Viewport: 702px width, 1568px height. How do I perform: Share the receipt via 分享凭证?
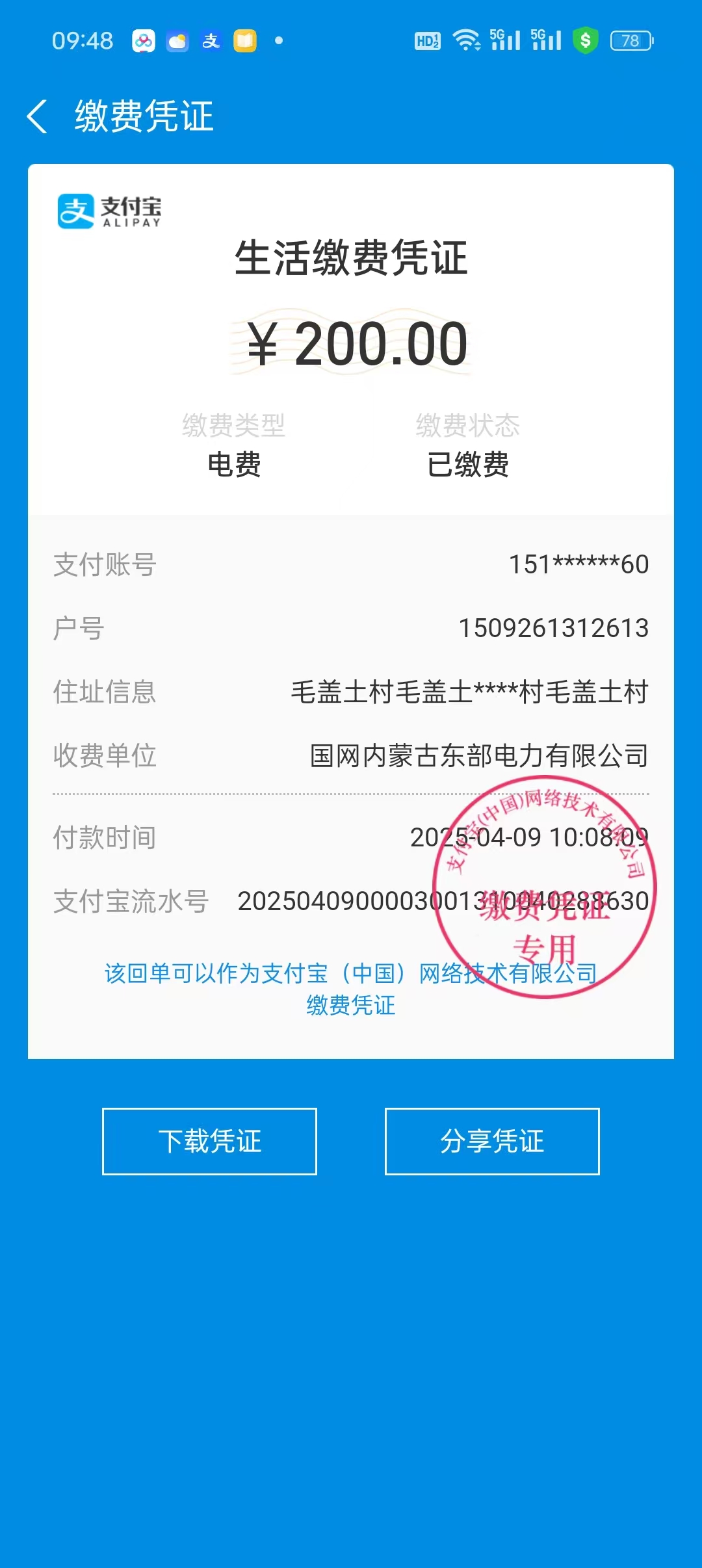point(492,1142)
